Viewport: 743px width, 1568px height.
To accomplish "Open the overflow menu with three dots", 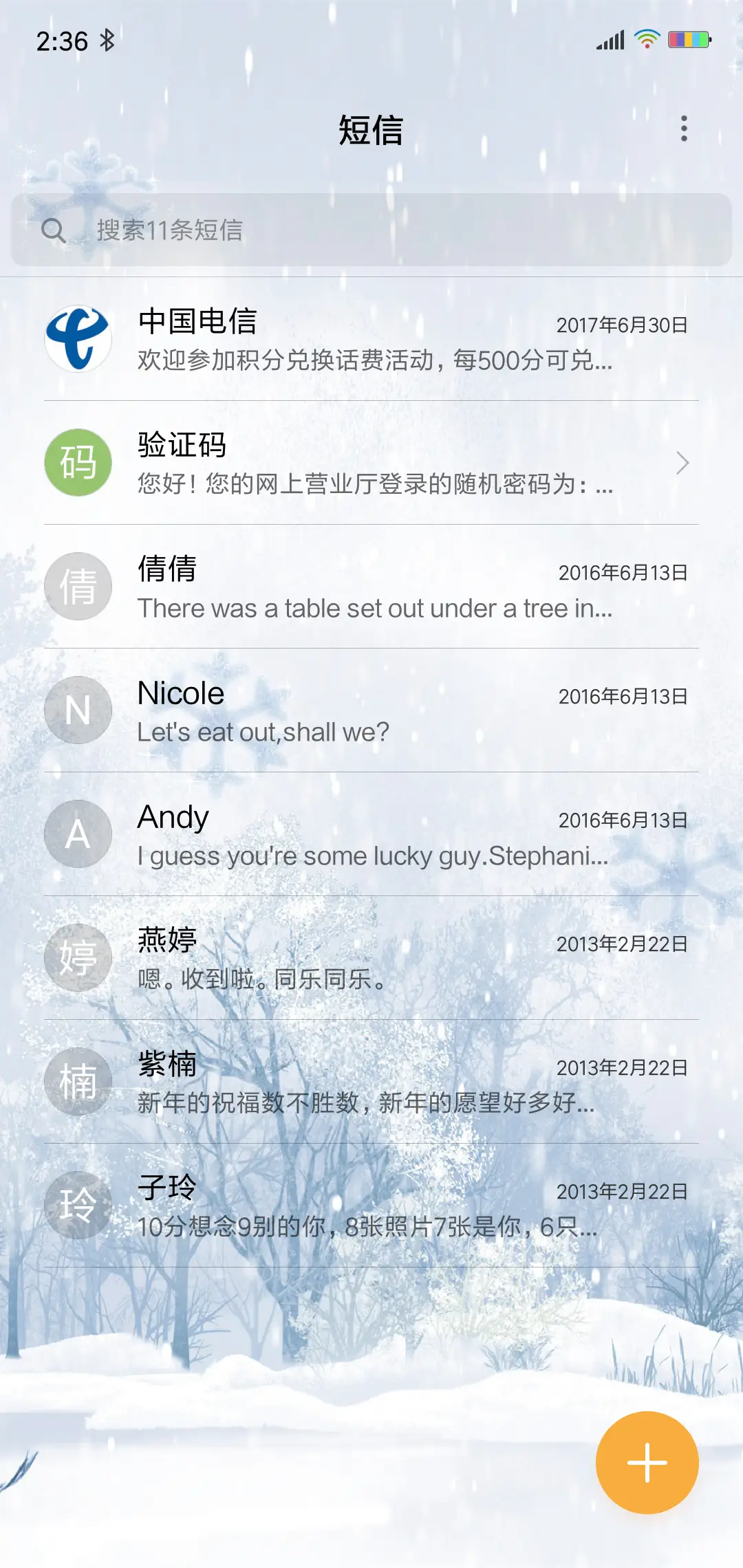I will tap(683, 129).
